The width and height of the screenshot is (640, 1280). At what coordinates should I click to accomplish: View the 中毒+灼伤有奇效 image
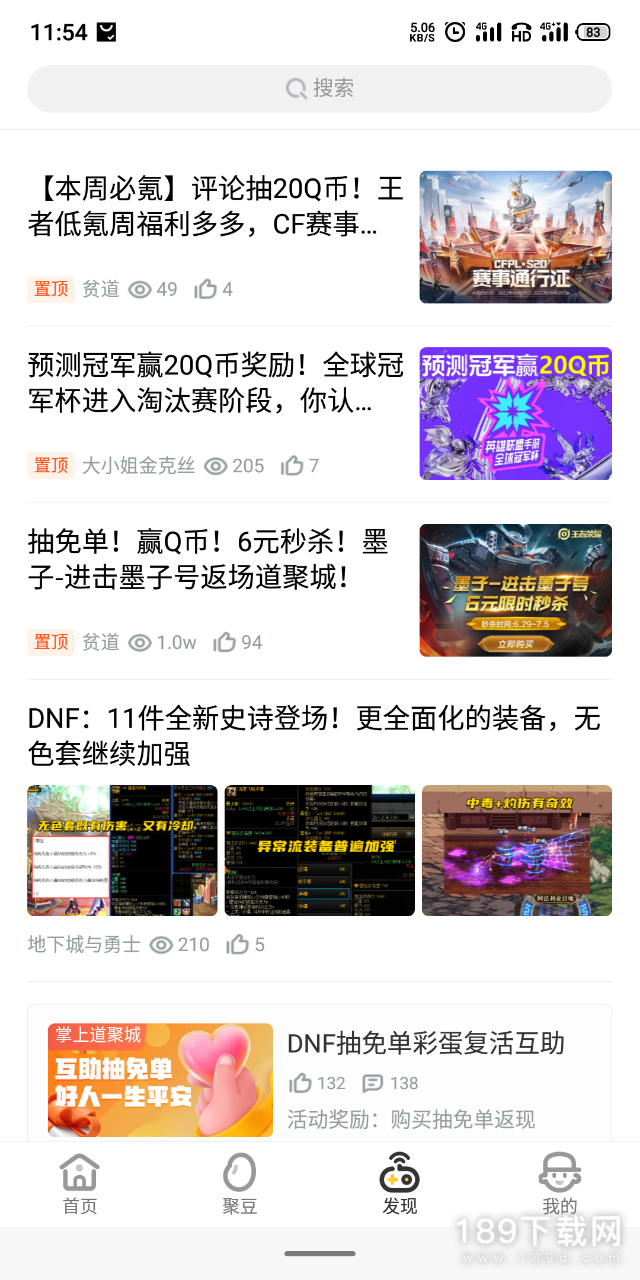point(517,850)
